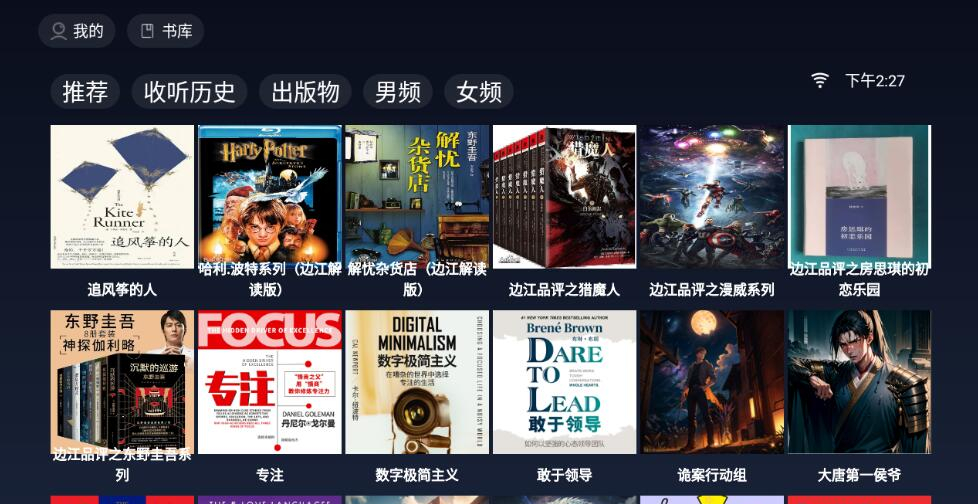Screen dimensions: 978x504
Task: Select the 男频 tab
Action: (397, 92)
